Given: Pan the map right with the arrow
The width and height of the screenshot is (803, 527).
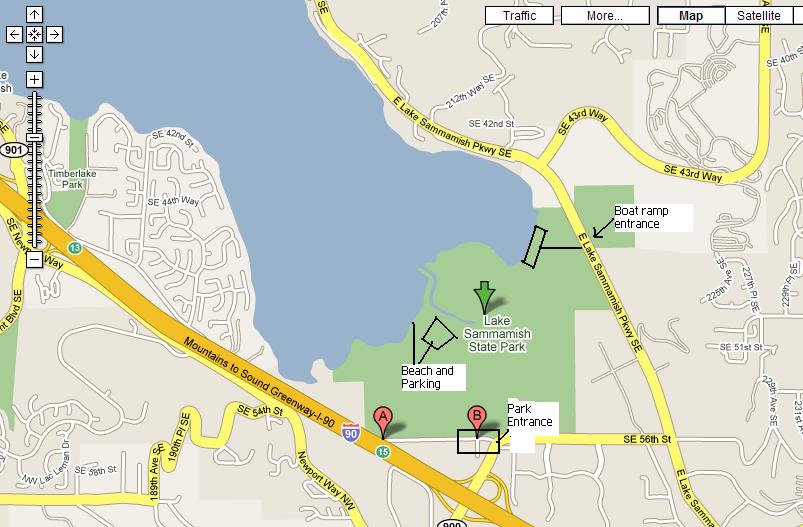Looking at the screenshot, I should tap(54, 34).
